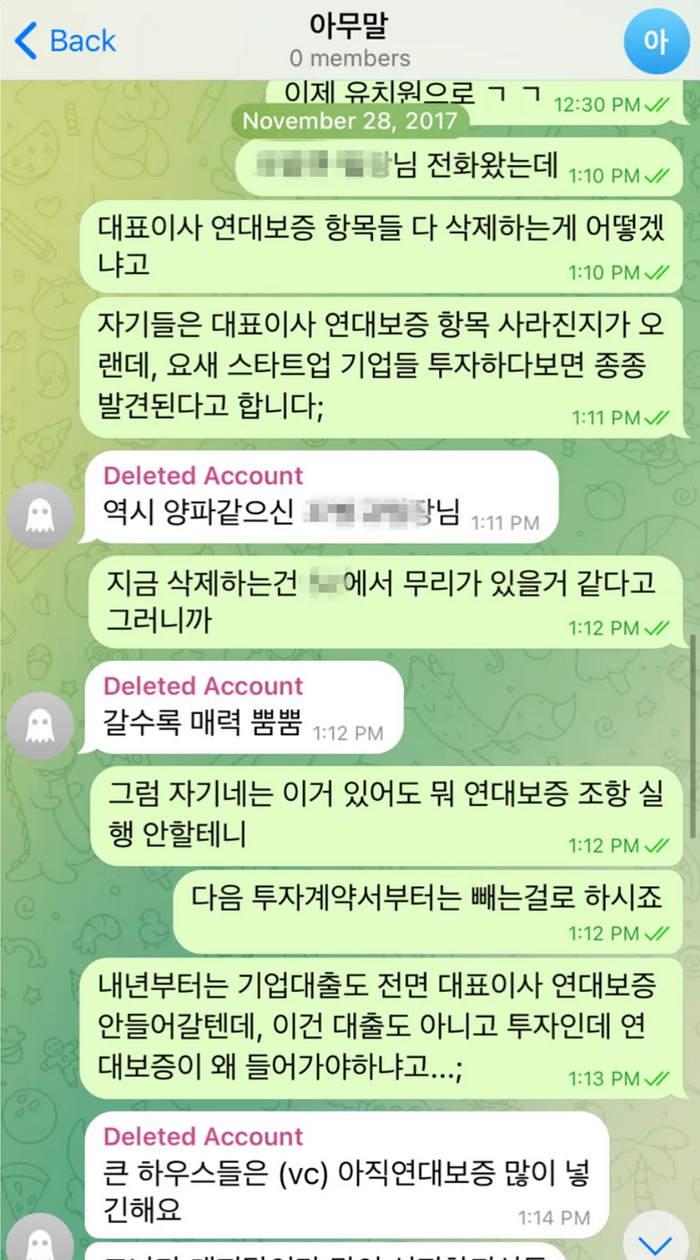Tap Deleted Account name above 큰 하우스들은 message

tap(203, 1136)
